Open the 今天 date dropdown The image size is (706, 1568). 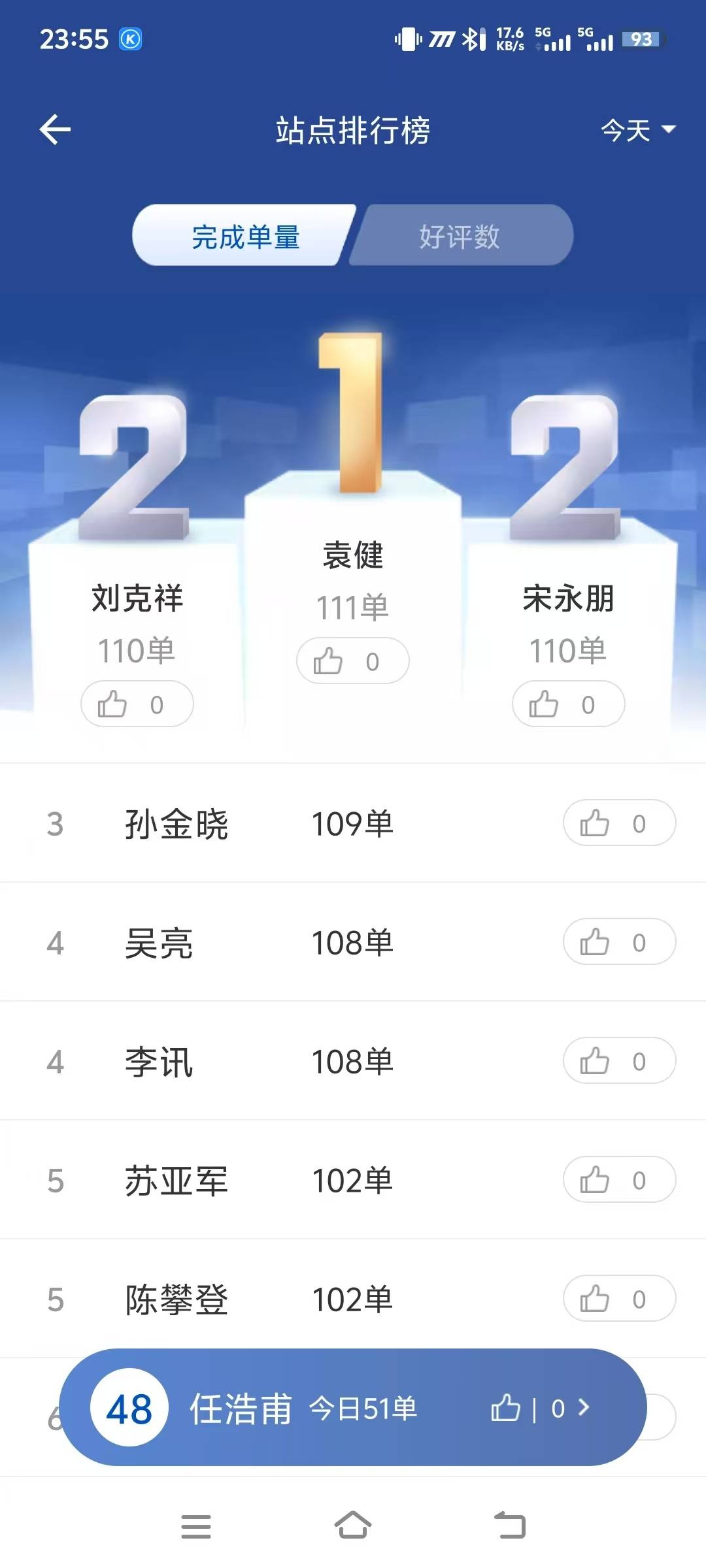[x=637, y=130]
